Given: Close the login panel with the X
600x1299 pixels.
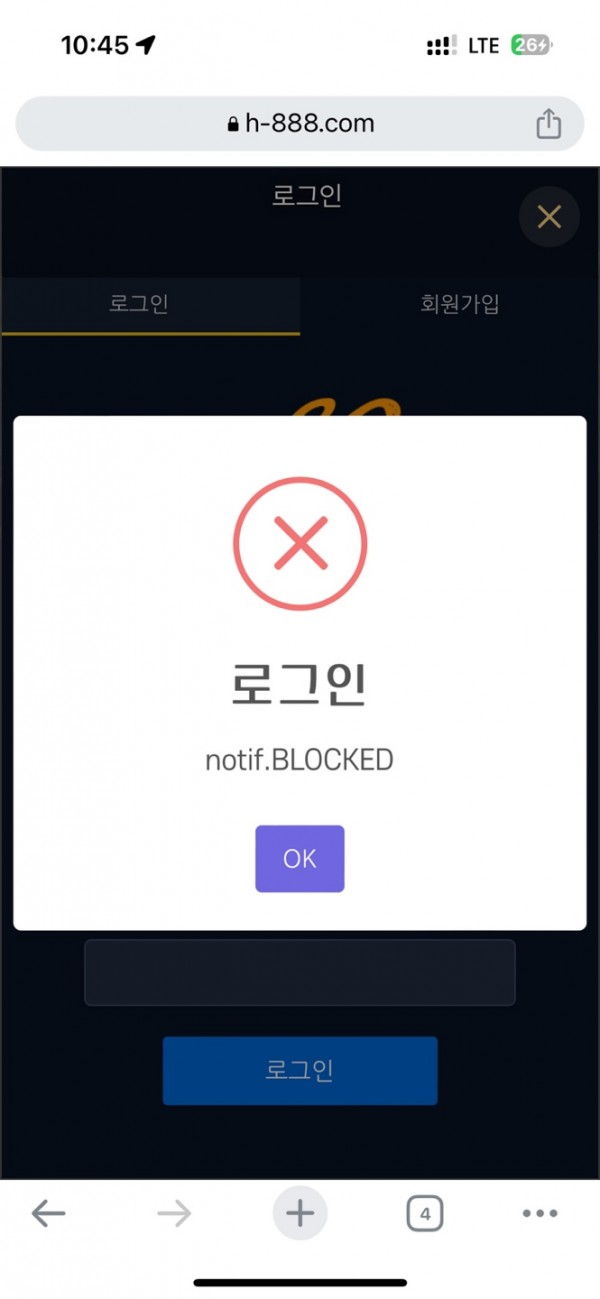Looking at the screenshot, I should [x=549, y=216].
